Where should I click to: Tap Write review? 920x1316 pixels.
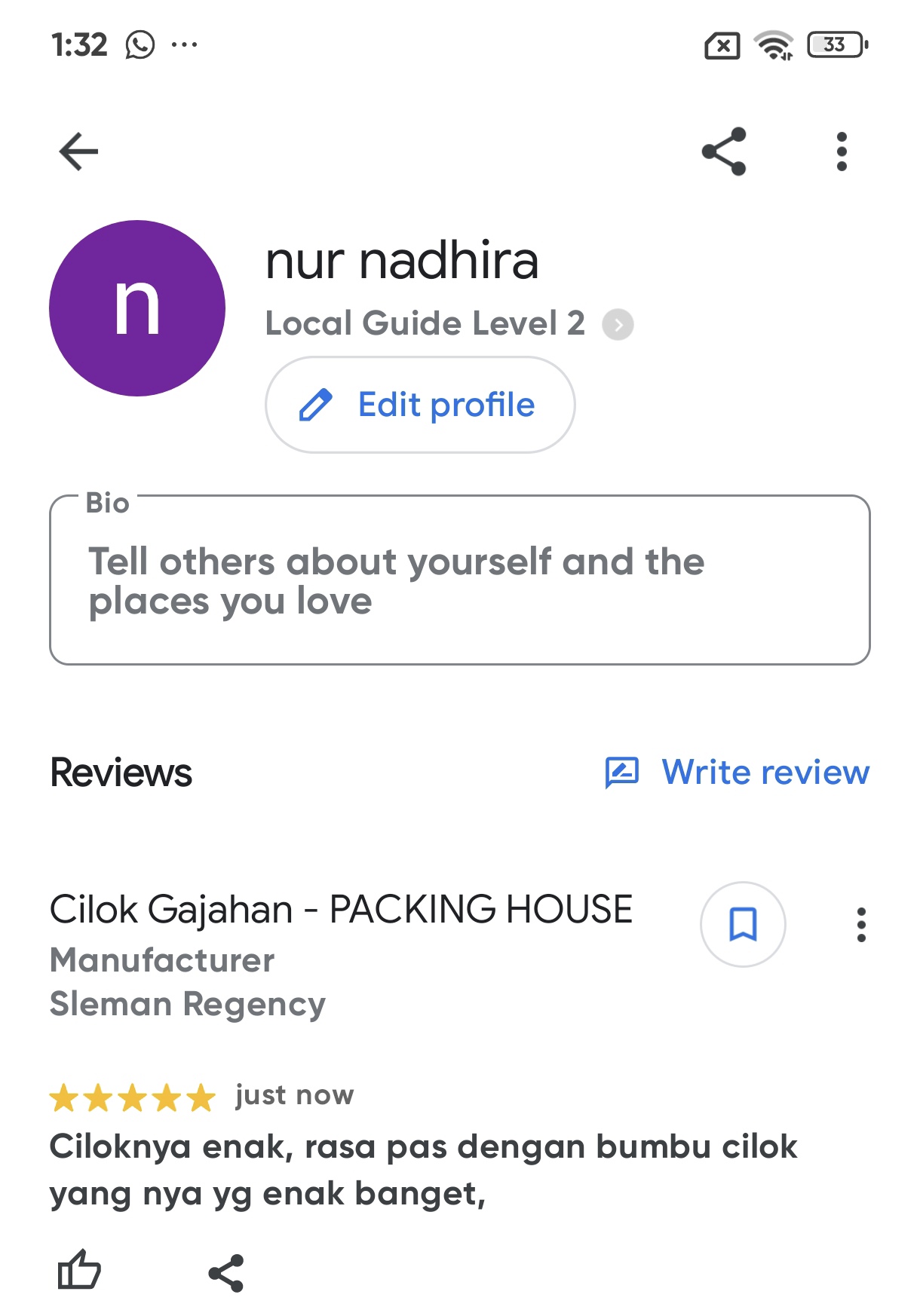[x=738, y=773]
